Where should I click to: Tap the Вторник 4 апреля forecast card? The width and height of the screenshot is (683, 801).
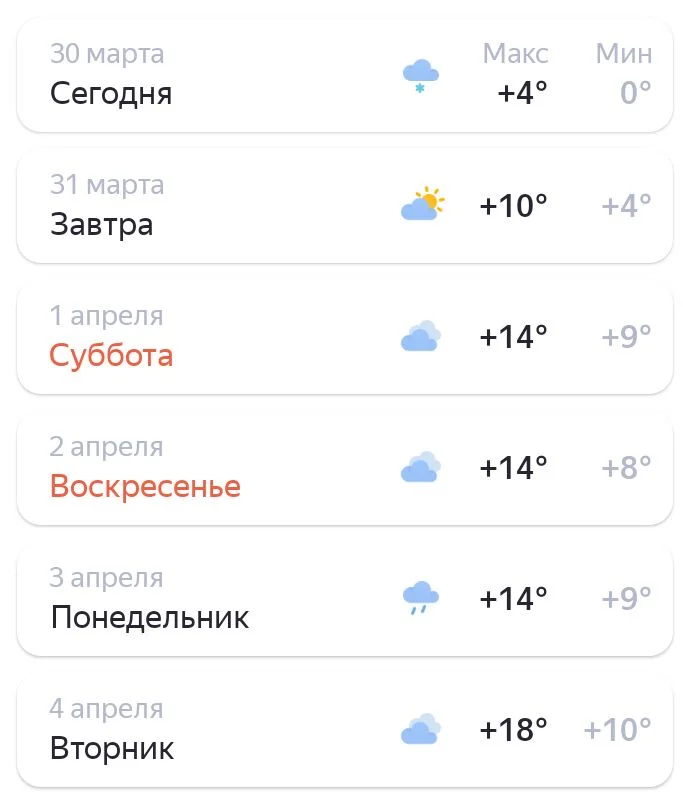[344, 730]
